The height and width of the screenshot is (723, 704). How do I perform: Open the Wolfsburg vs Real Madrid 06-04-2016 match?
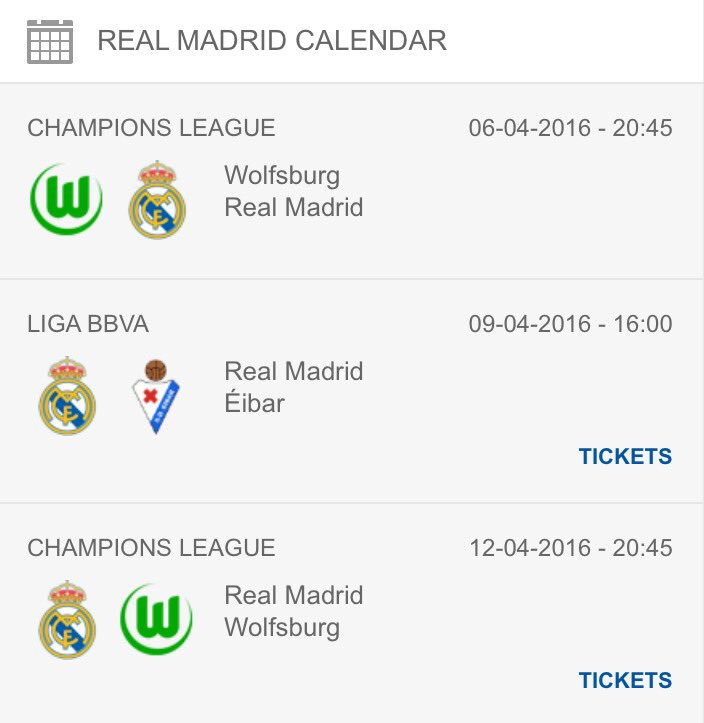293,192
